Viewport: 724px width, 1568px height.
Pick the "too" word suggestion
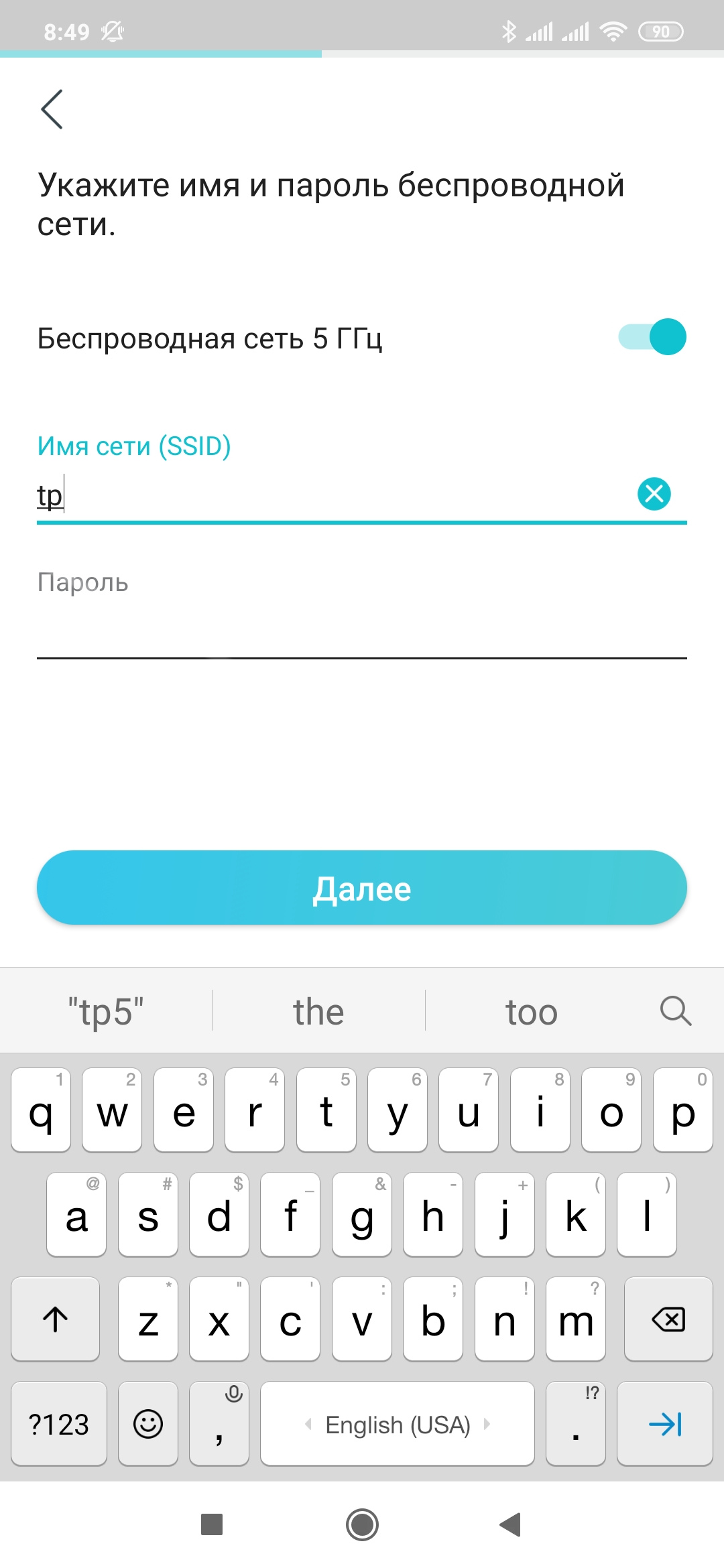(x=531, y=1011)
